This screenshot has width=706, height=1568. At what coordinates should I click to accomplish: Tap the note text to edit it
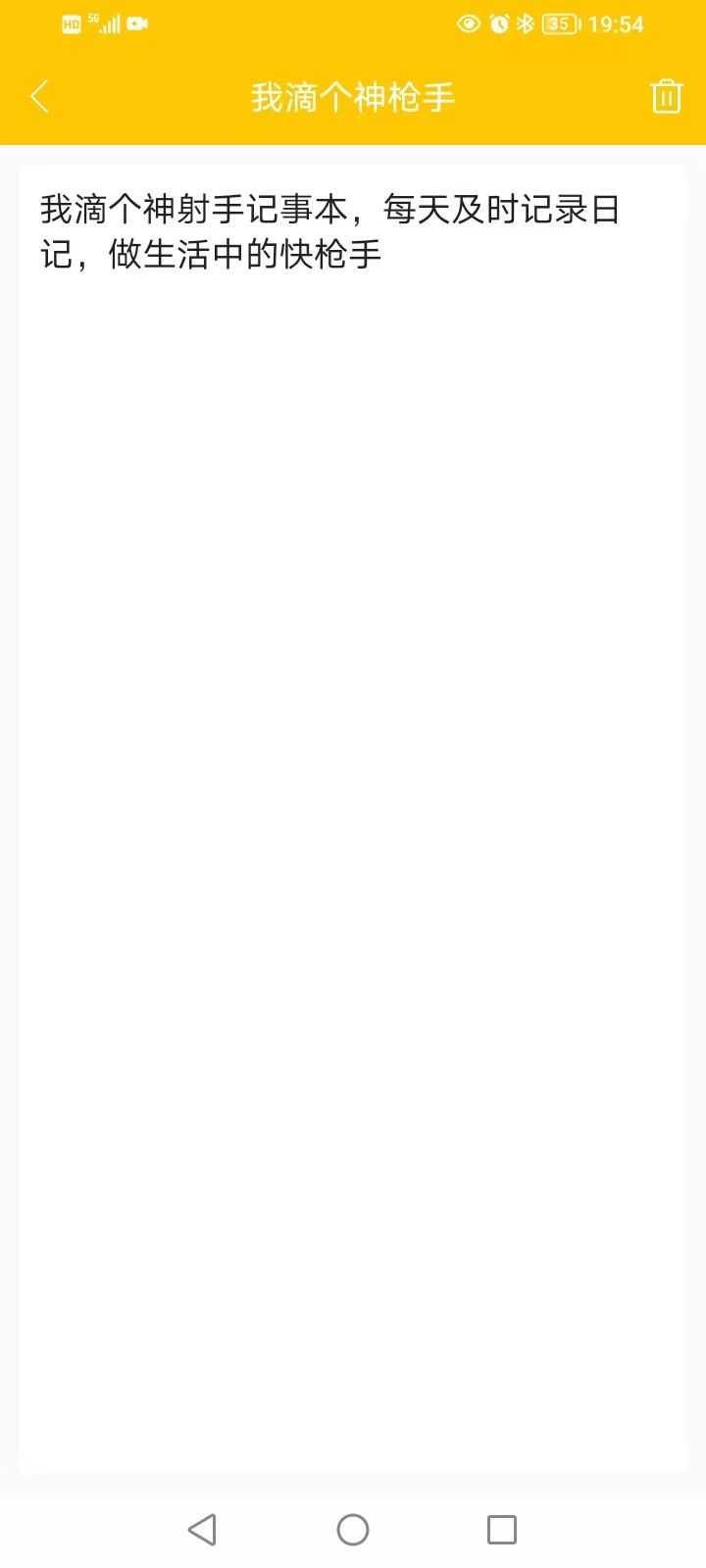point(329,232)
